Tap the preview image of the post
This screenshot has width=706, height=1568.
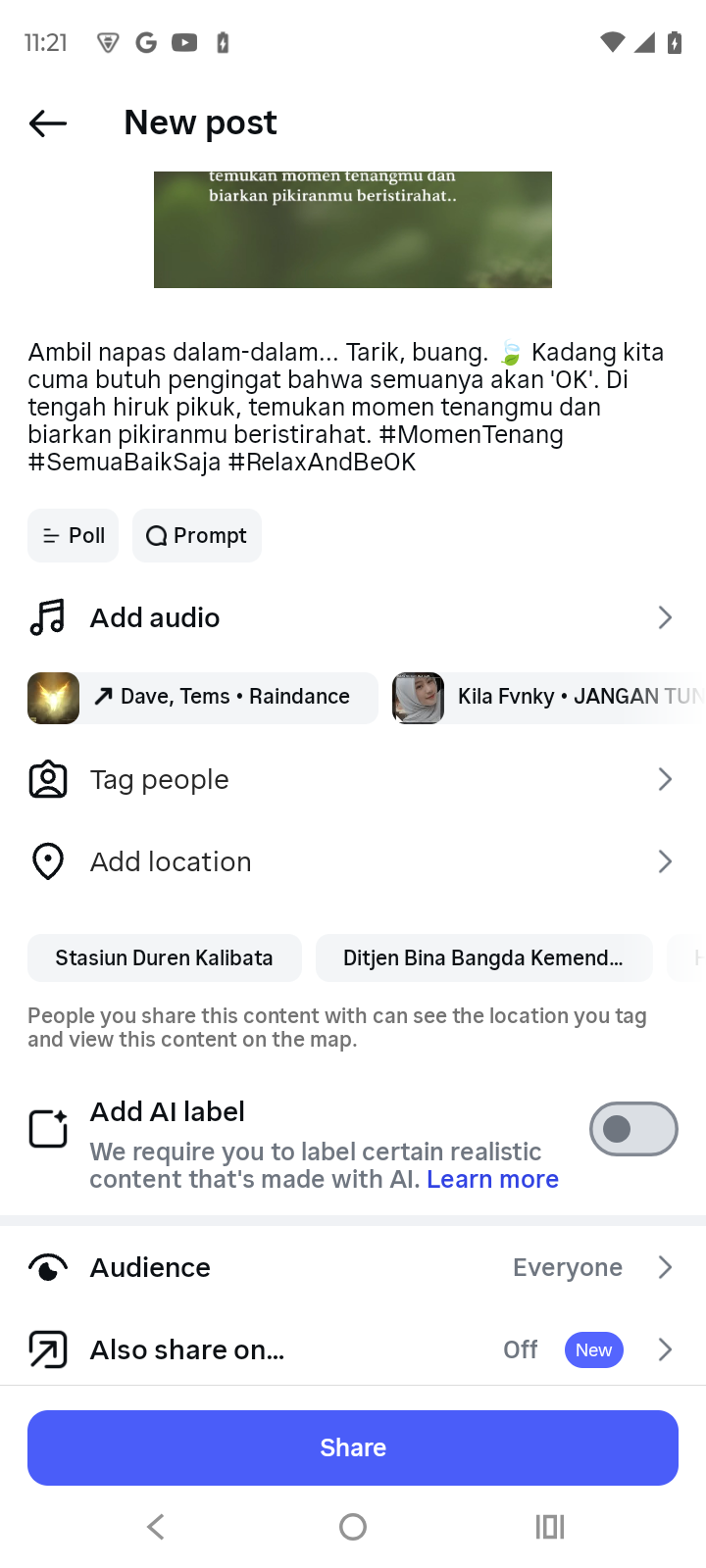[353, 229]
